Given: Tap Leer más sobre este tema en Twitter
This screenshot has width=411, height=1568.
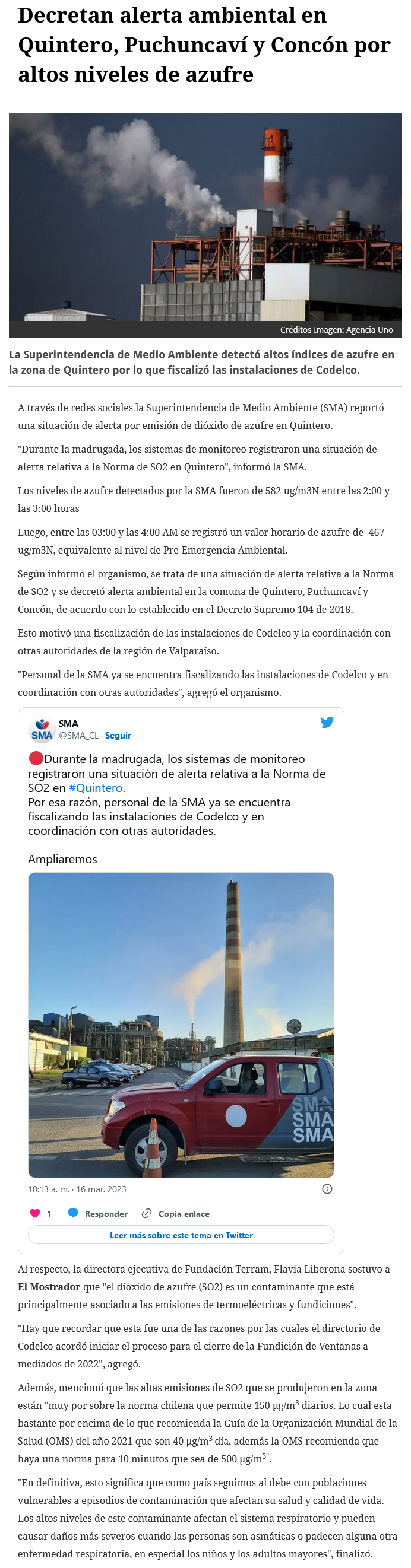Looking at the screenshot, I should click(181, 1235).
